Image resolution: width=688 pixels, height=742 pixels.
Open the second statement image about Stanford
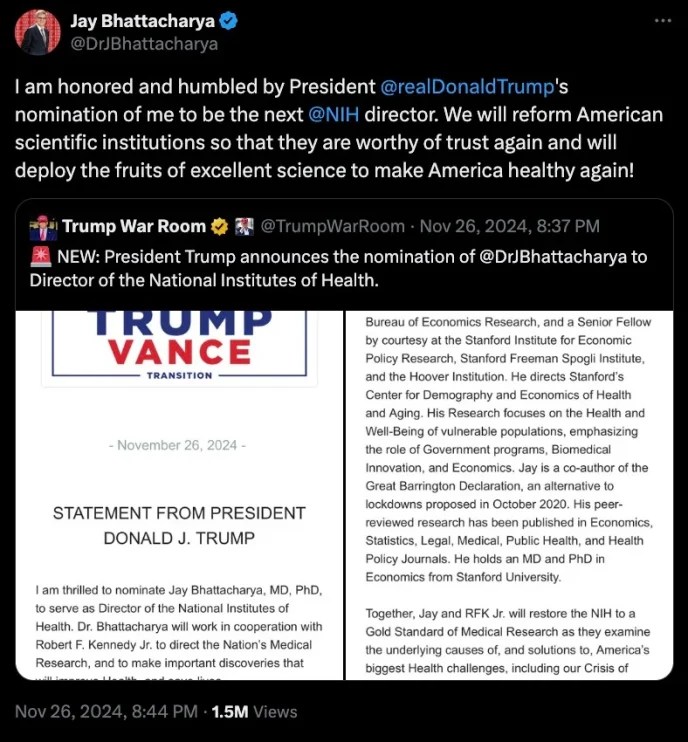click(x=508, y=495)
